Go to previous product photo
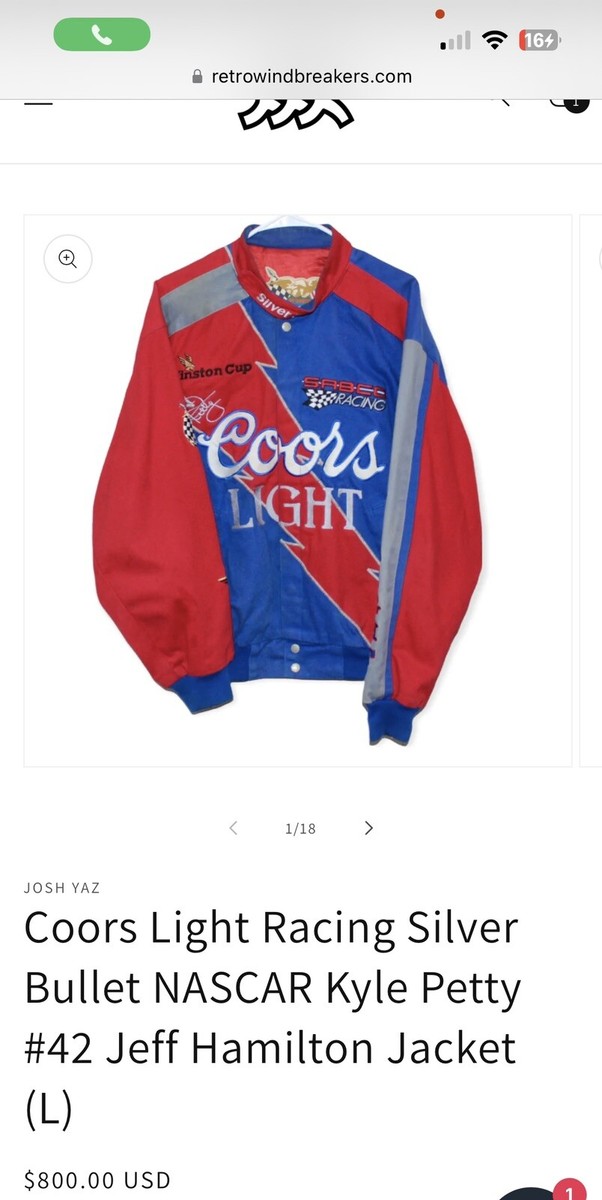 click(233, 828)
